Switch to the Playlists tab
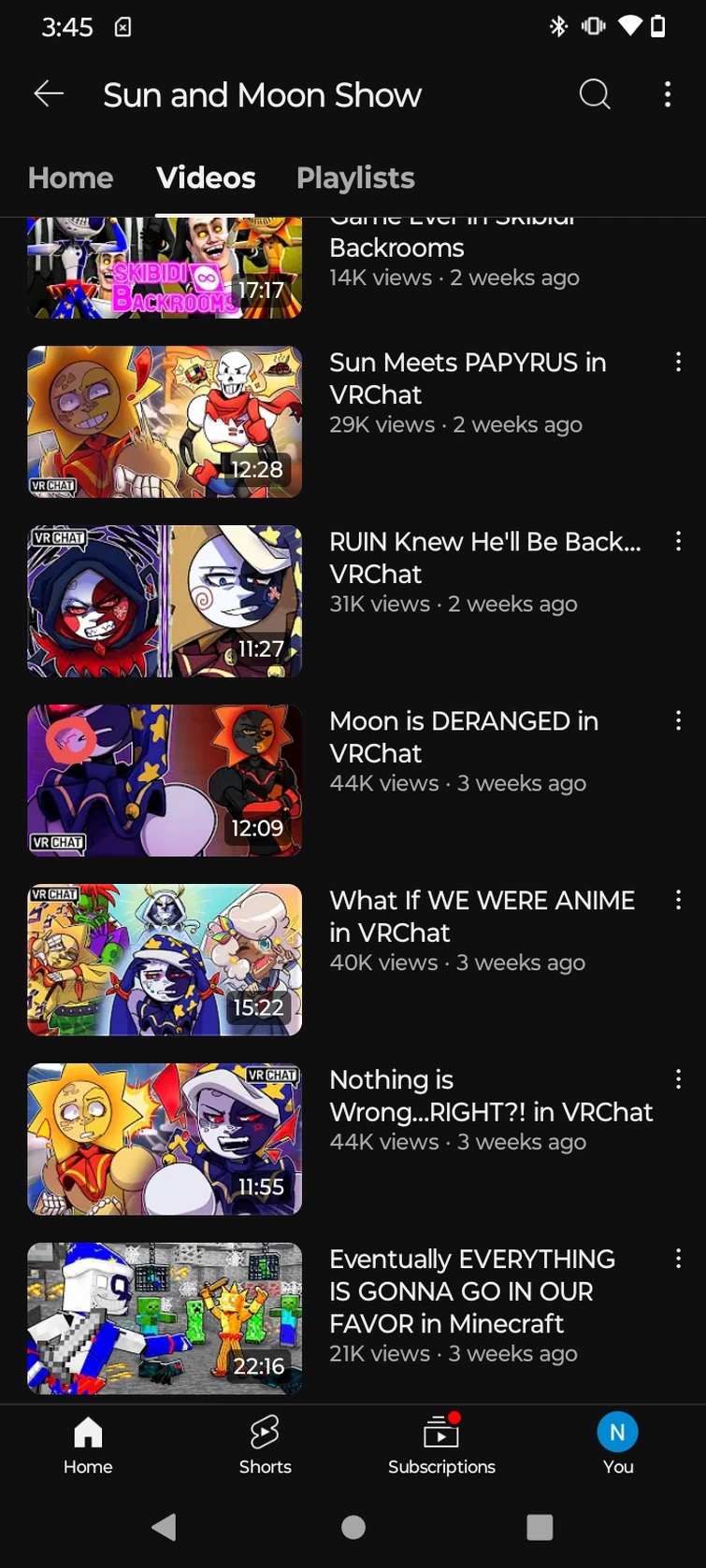Screen dimensions: 706x1568 point(355,178)
